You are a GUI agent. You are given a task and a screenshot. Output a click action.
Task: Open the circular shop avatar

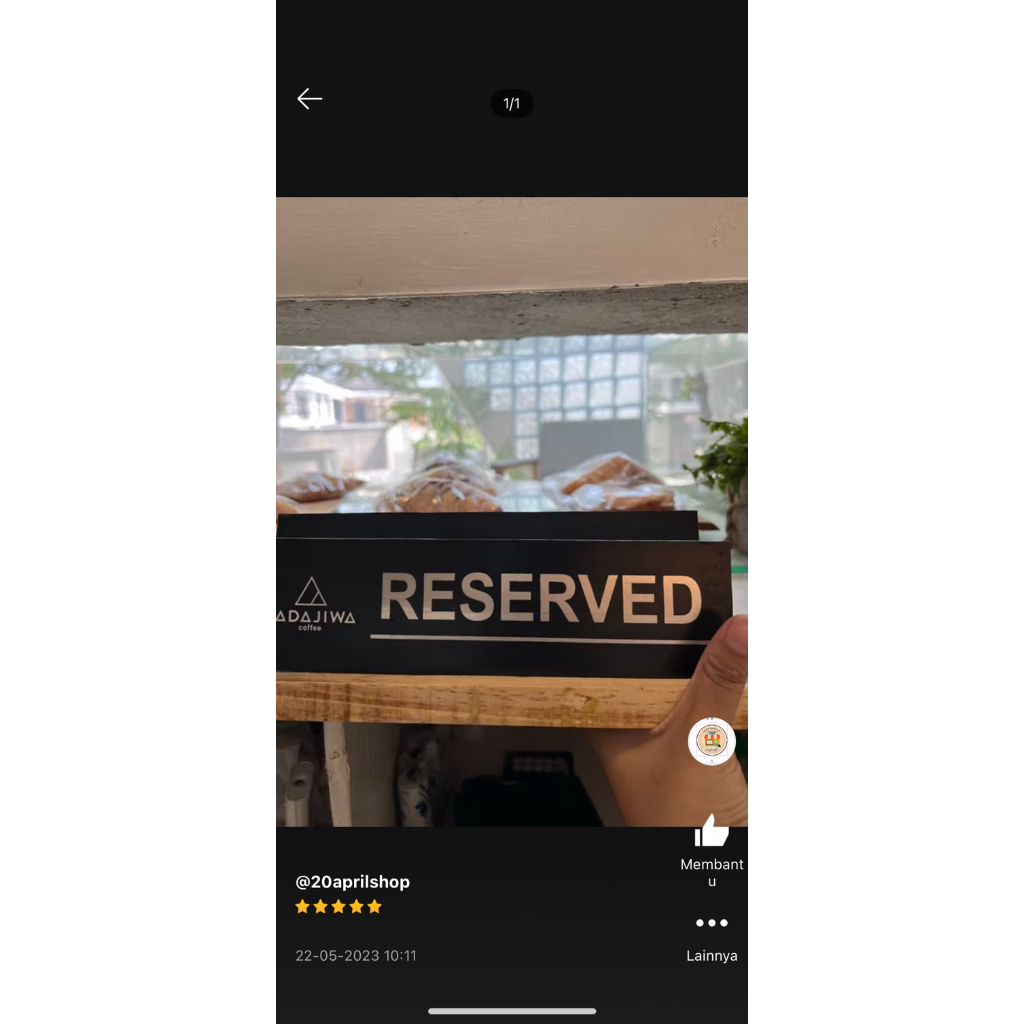click(712, 741)
